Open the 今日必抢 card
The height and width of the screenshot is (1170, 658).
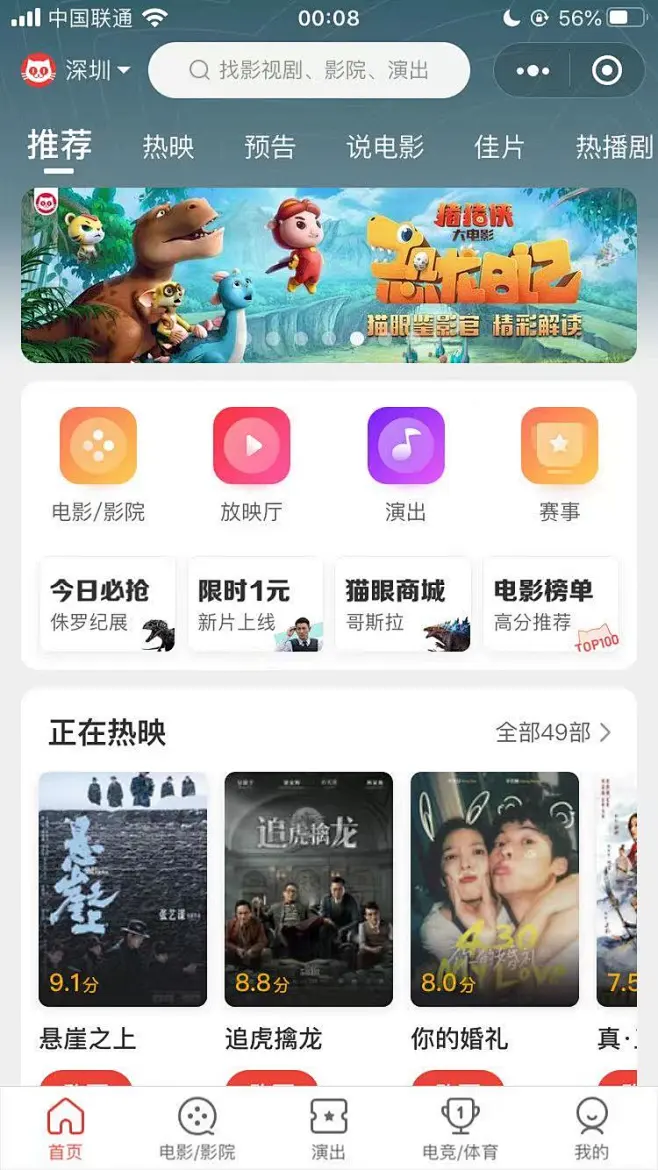click(x=107, y=605)
